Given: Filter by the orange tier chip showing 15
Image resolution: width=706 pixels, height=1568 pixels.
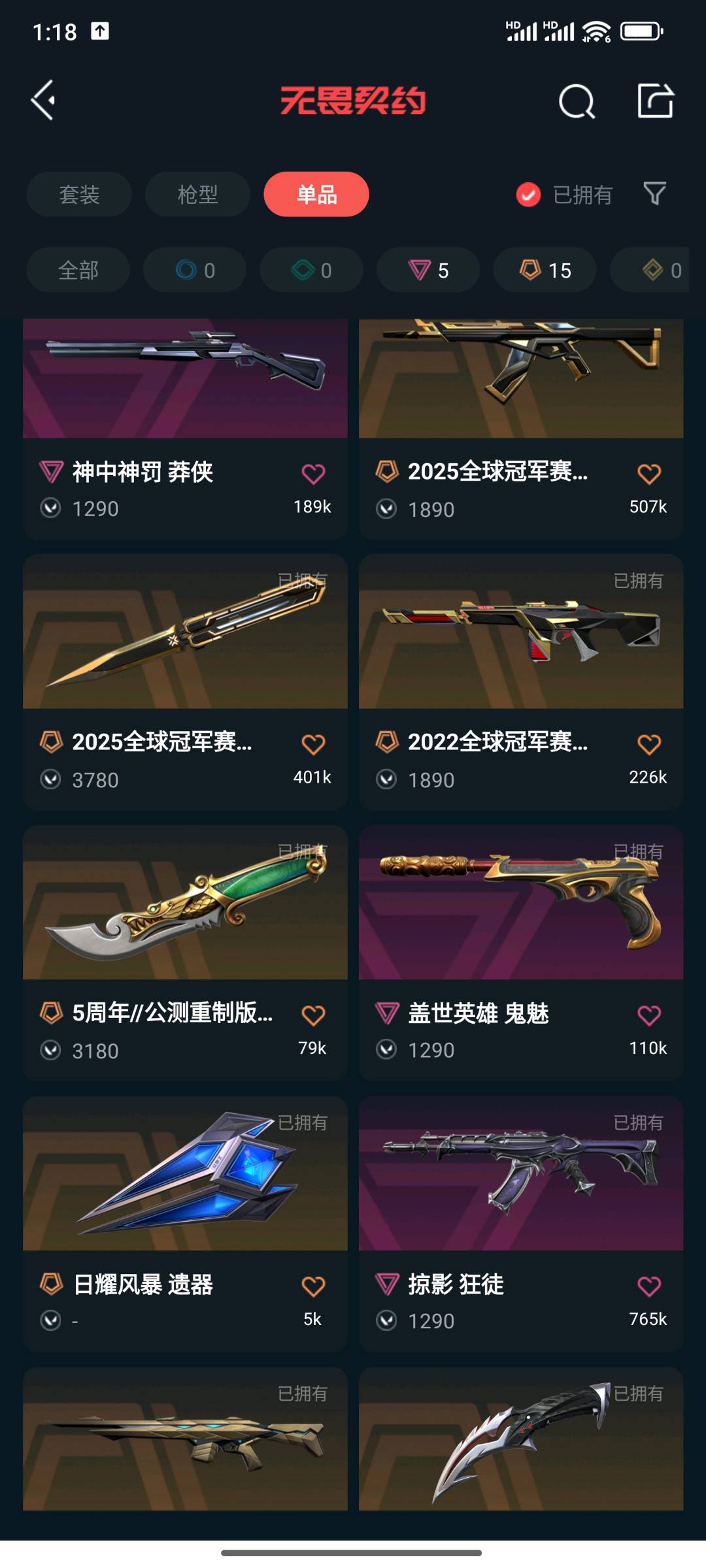Looking at the screenshot, I should tap(545, 270).
